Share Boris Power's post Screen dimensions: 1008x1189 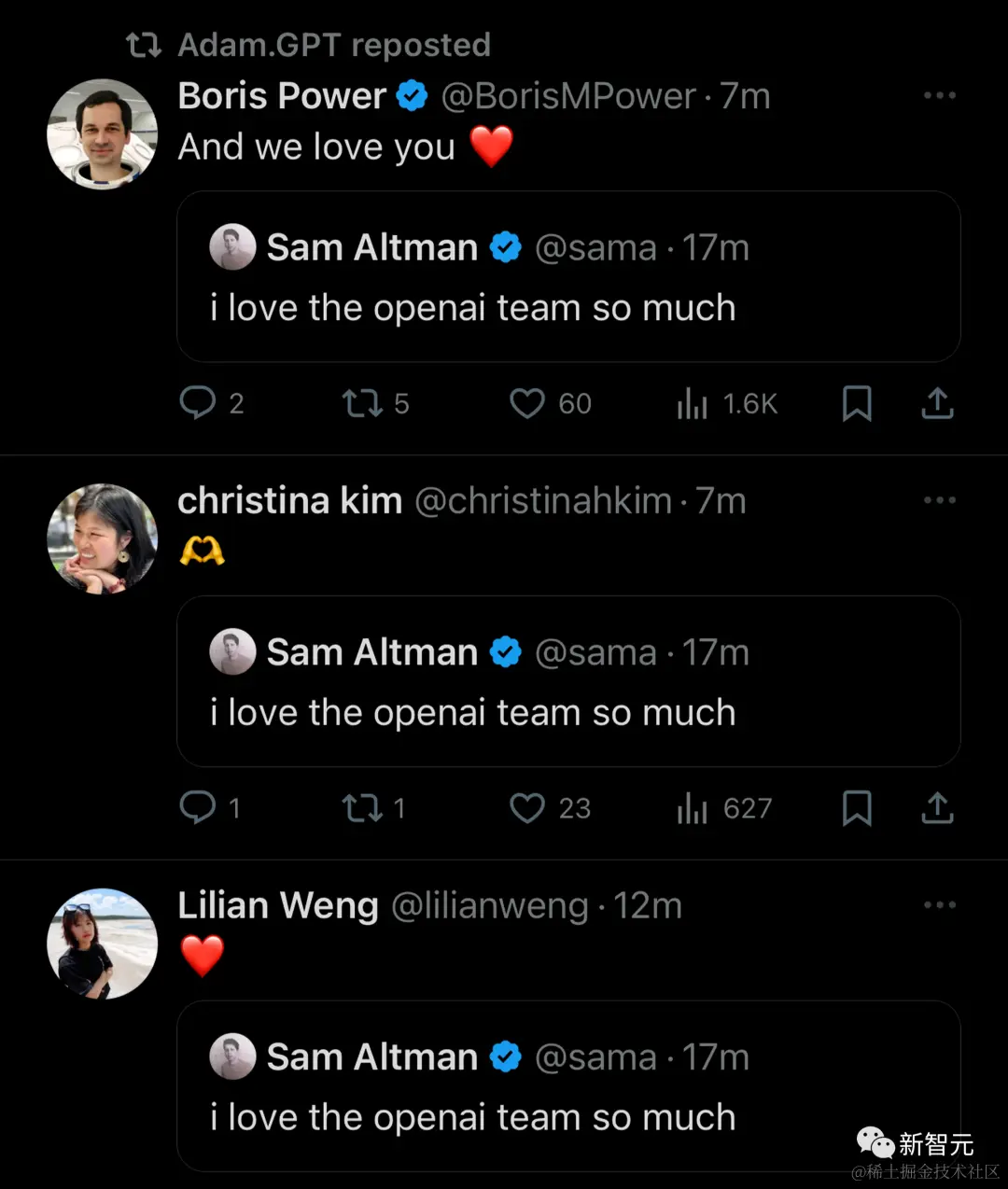[937, 403]
